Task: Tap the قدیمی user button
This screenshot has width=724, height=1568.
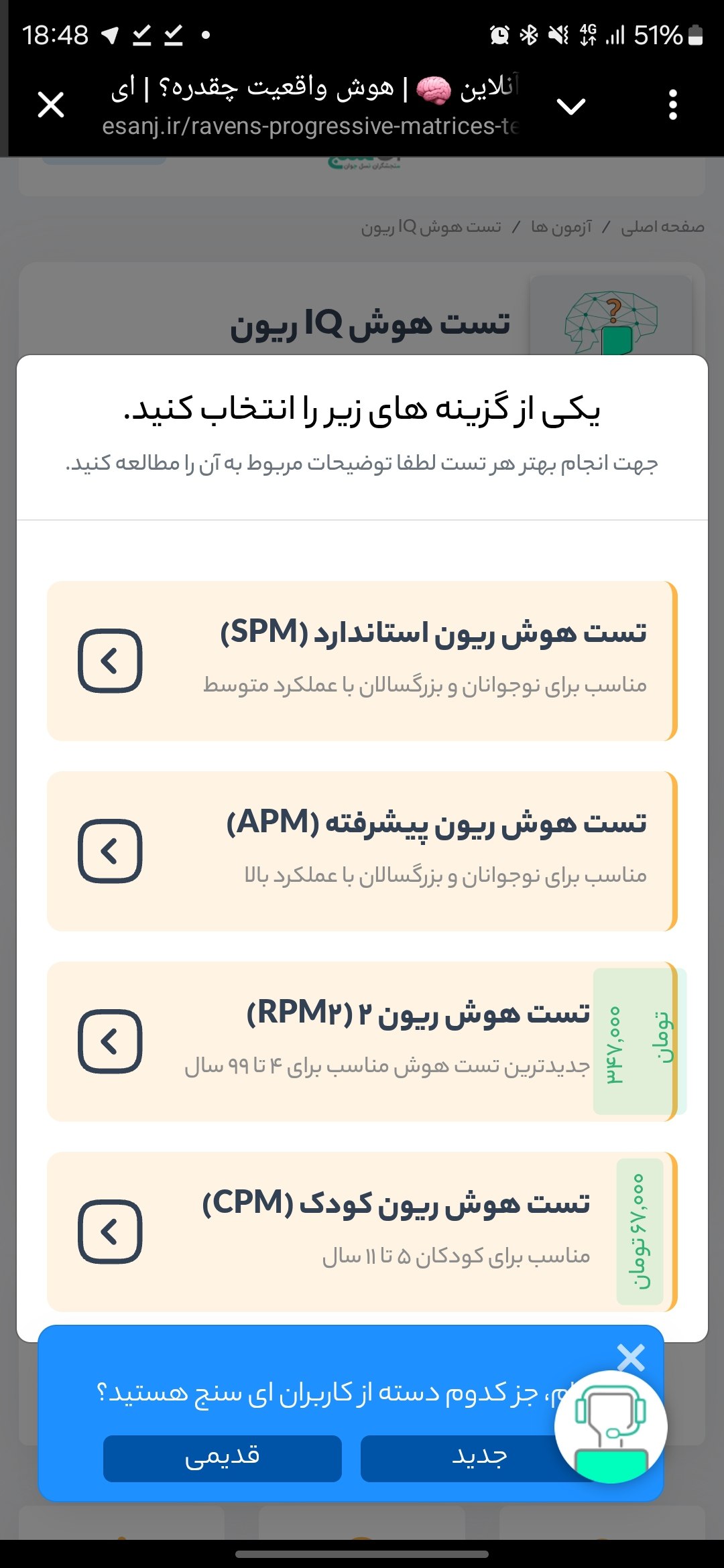Action: point(223,1458)
